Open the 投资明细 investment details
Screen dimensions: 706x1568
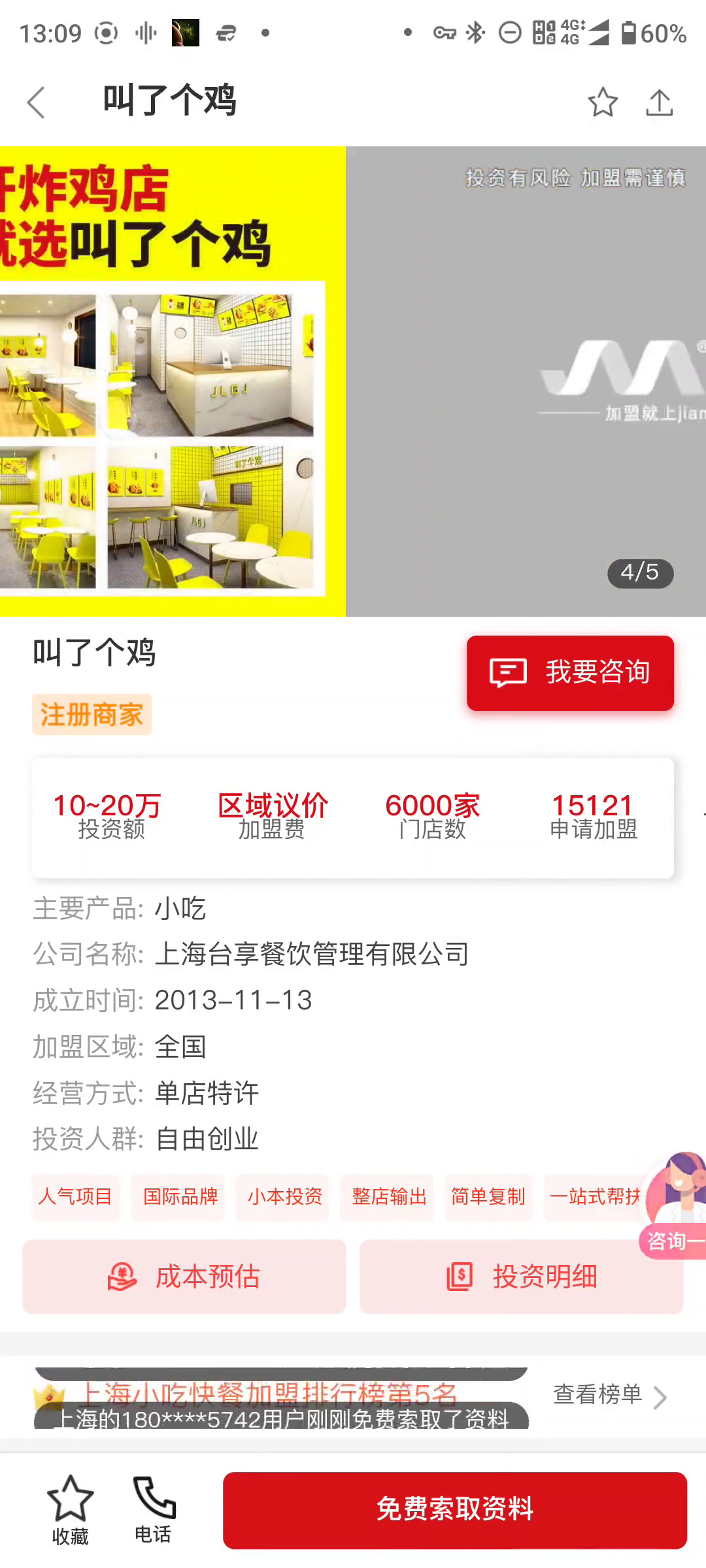pyautogui.click(x=521, y=1276)
